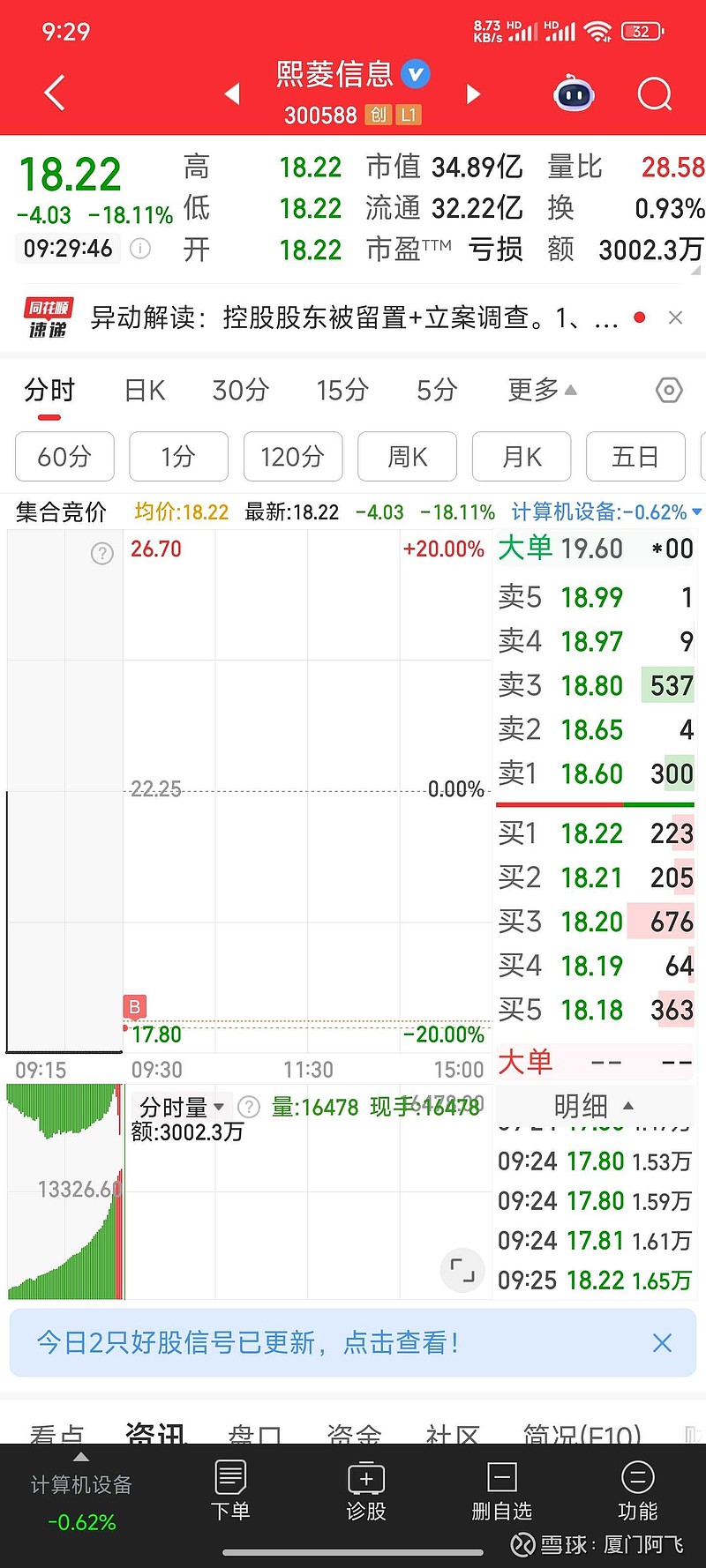
Task: Switch to the 30分 chart tab
Action: (x=240, y=390)
